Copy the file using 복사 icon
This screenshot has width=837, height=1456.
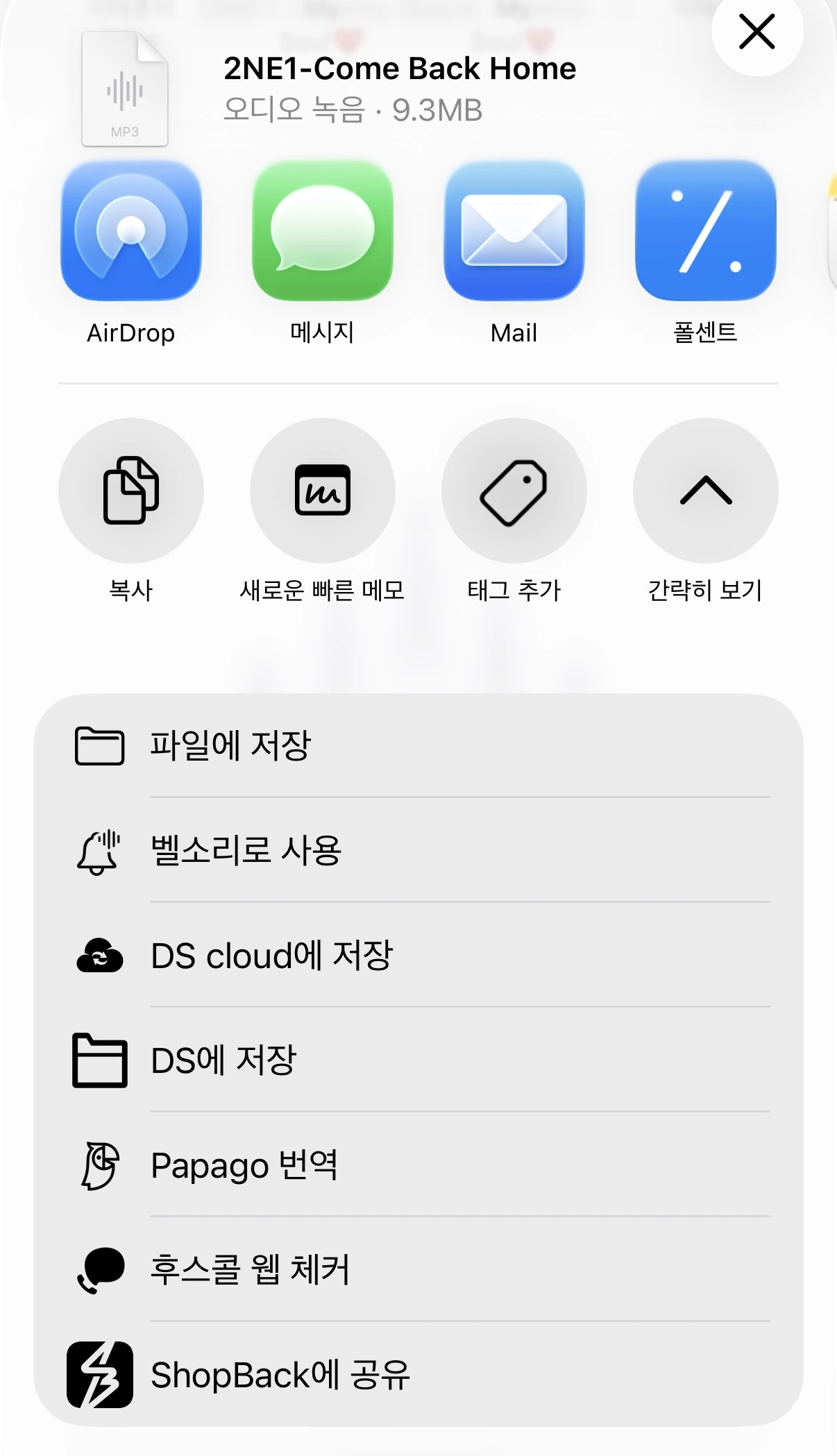[130, 490]
